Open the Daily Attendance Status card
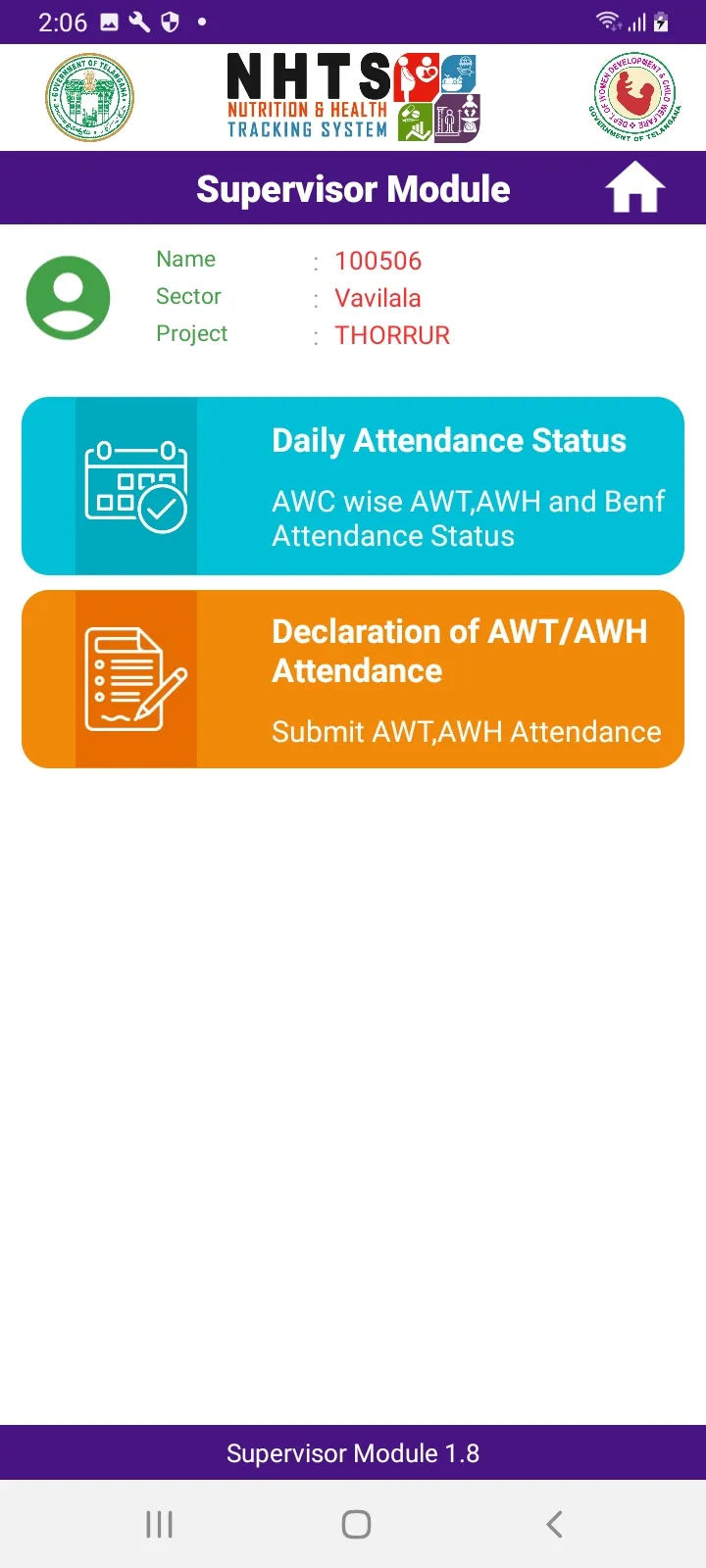 353,486
